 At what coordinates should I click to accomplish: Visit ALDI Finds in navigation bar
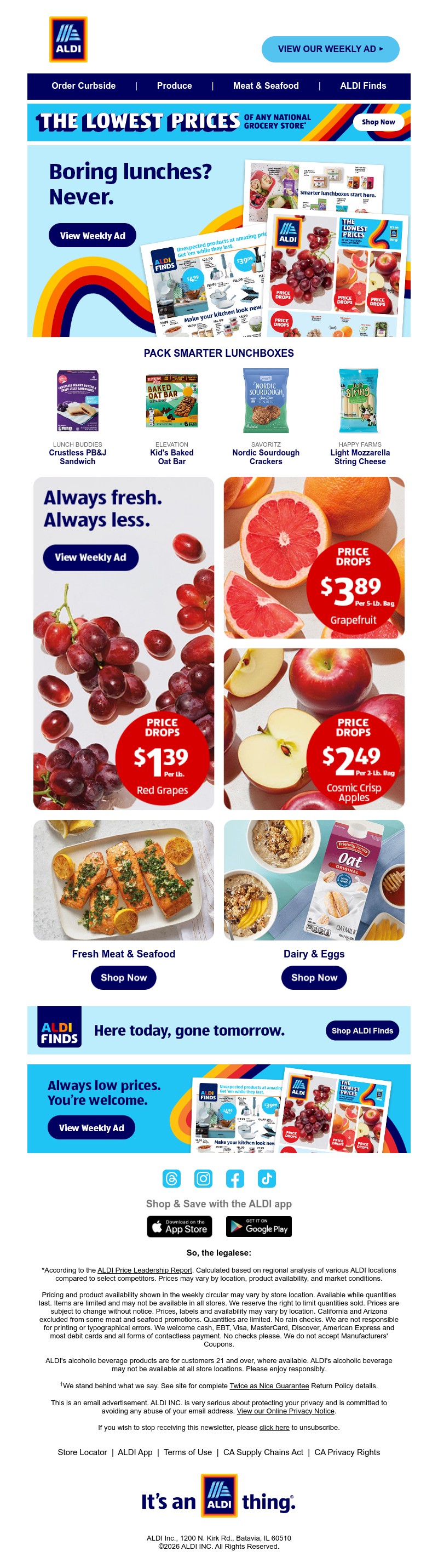point(362,86)
